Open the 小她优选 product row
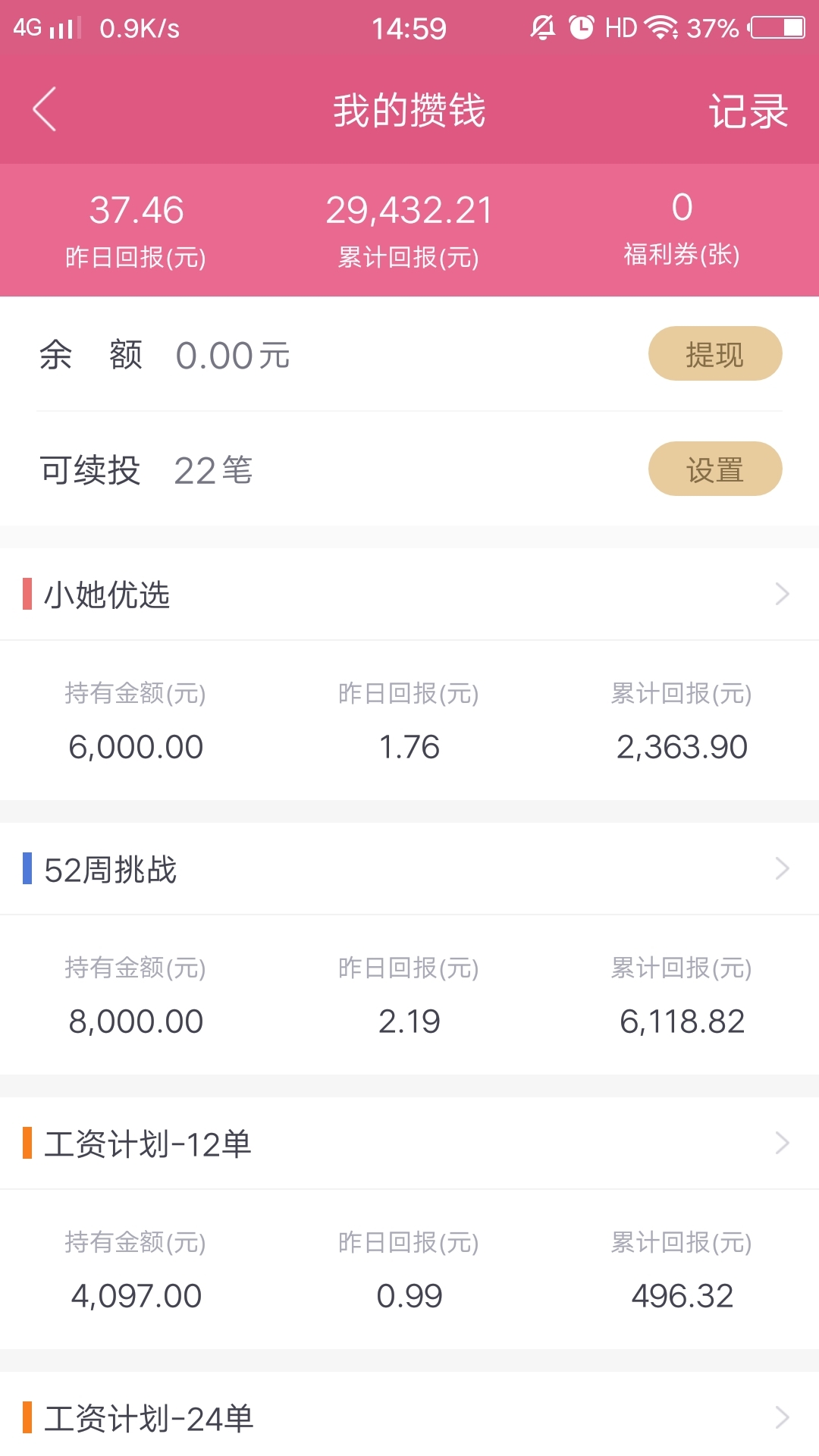 pyautogui.click(x=409, y=594)
